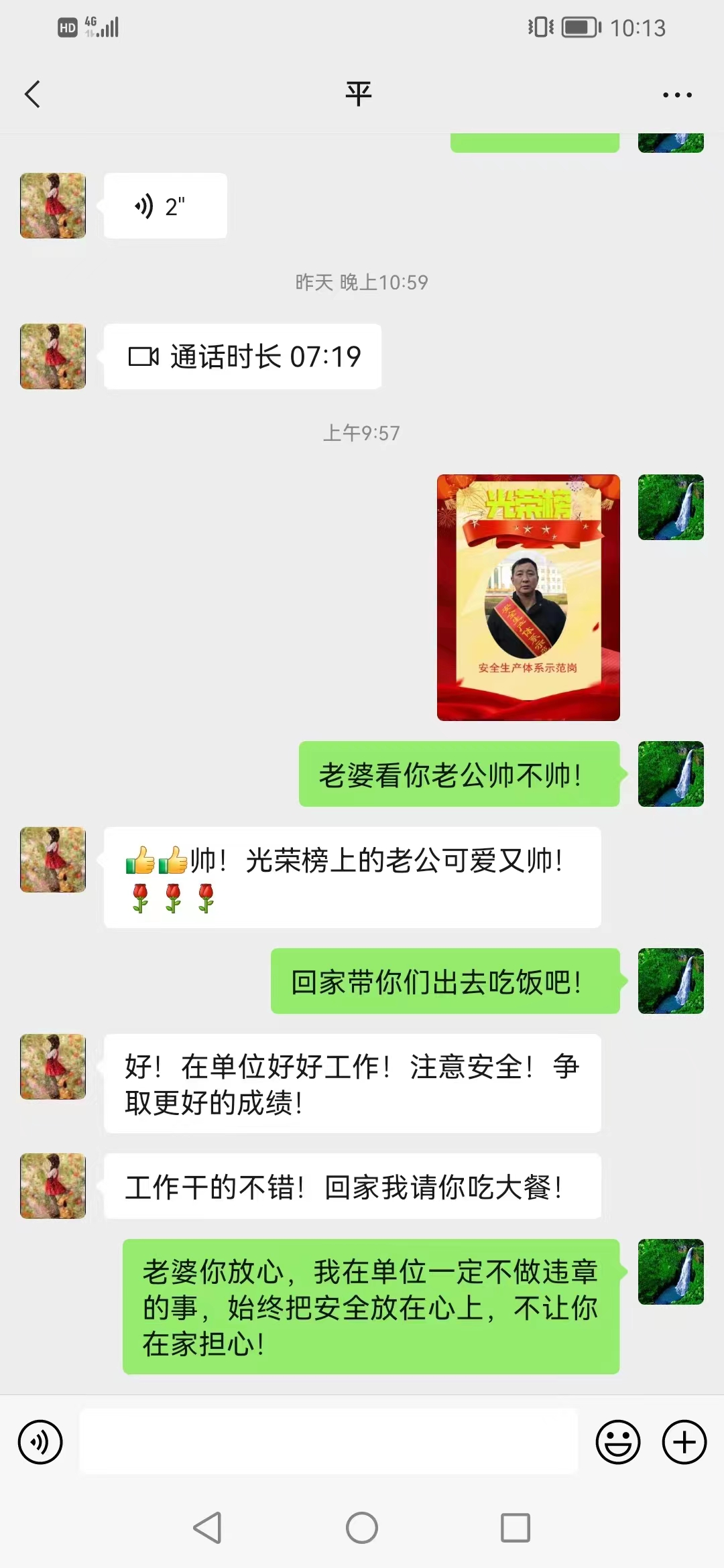Screen dimensions: 724x1568
Task: Open the emoji sticker panel
Action: [617, 1442]
